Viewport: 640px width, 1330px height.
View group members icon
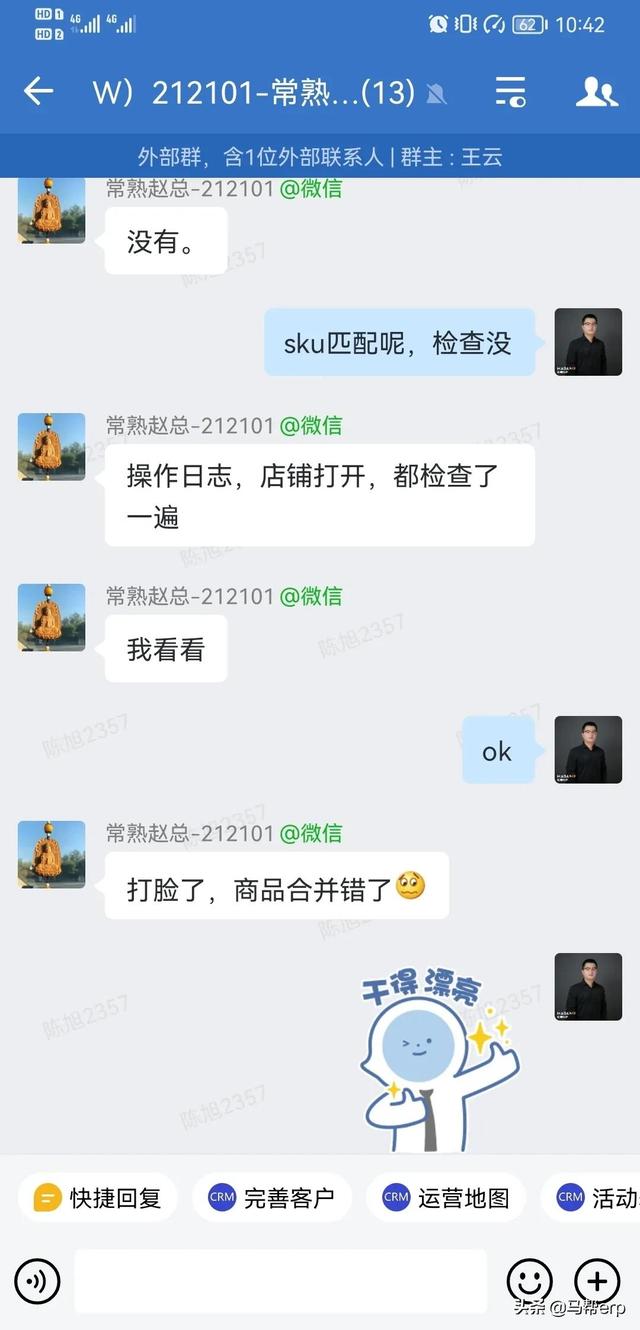click(x=597, y=93)
